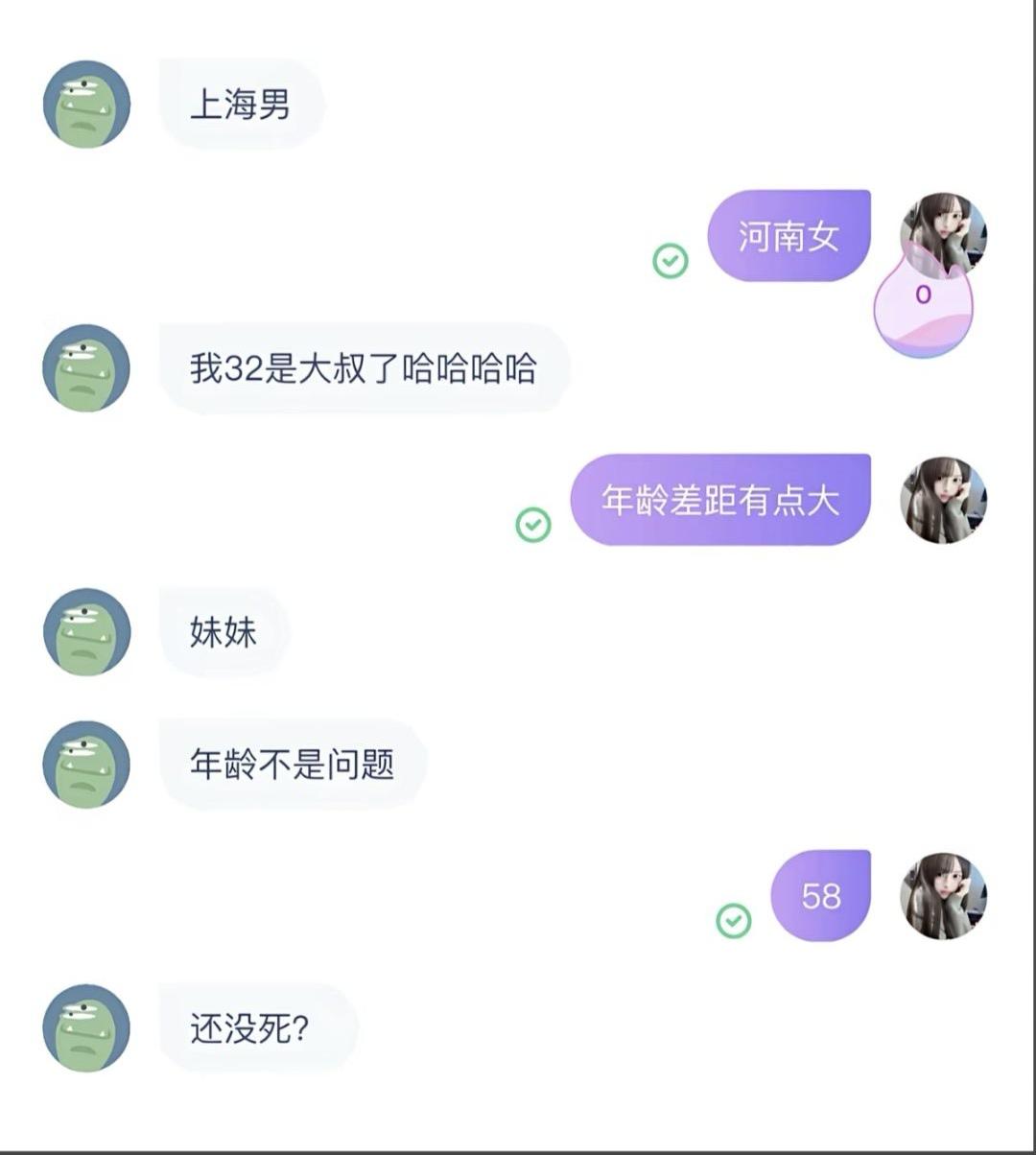Open the sender's monster avatar next to 上海男
This screenshot has width=1036, height=1155.
(86, 106)
